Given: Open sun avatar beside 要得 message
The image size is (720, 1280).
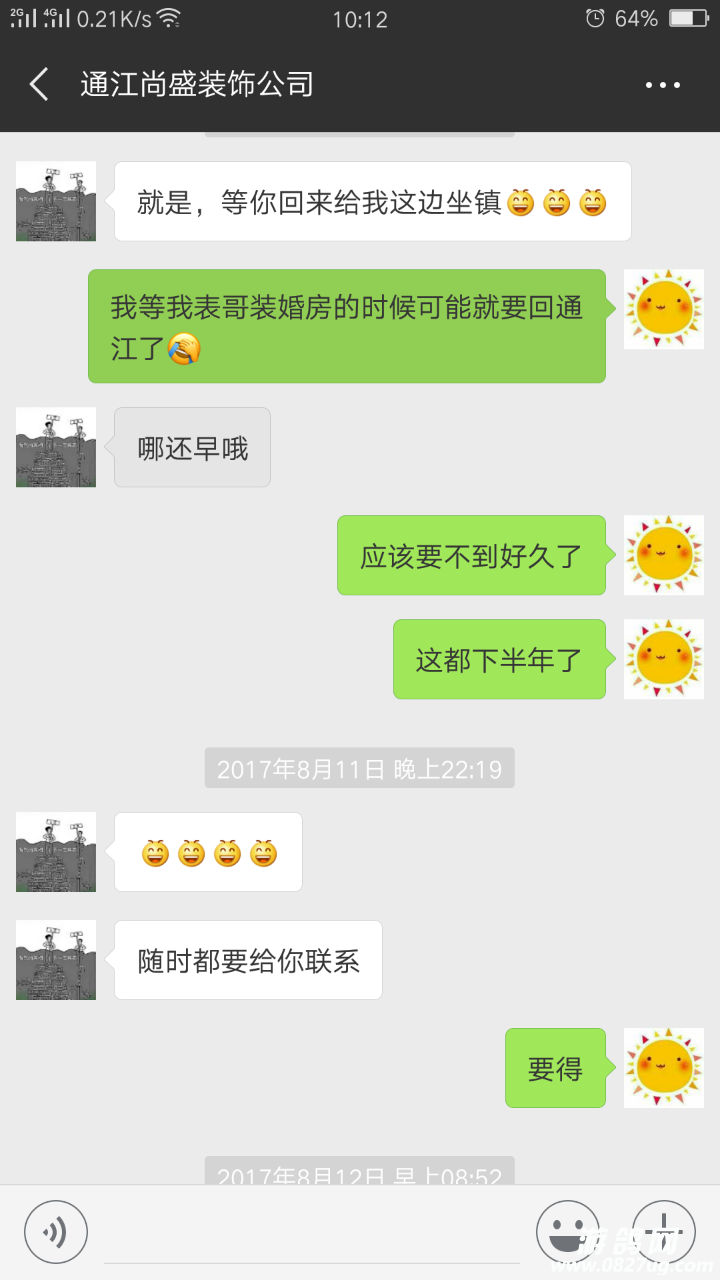Looking at the screenshot, I should [x=664, y=1068].
